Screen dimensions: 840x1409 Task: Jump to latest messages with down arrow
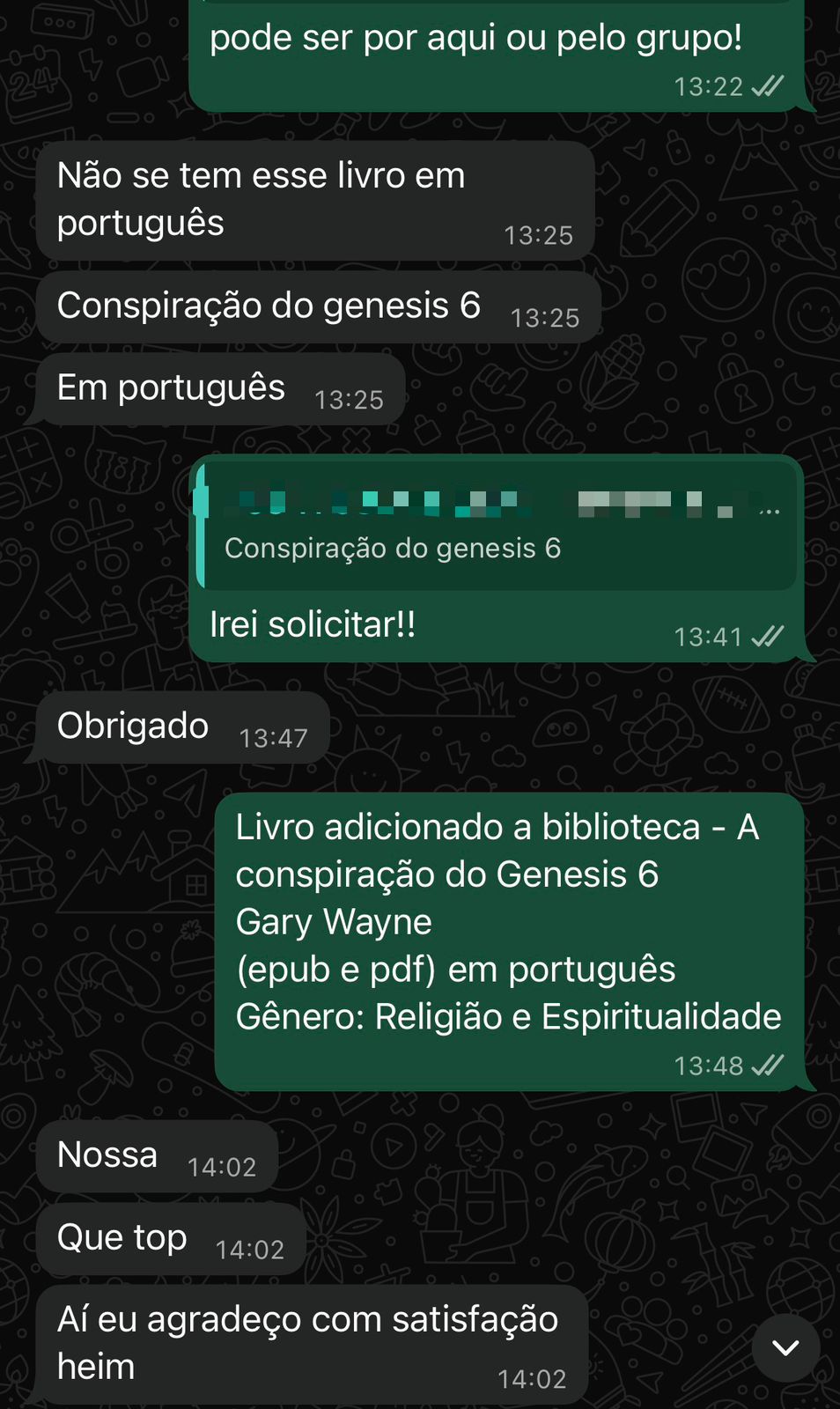click(x=785, y=1347)
